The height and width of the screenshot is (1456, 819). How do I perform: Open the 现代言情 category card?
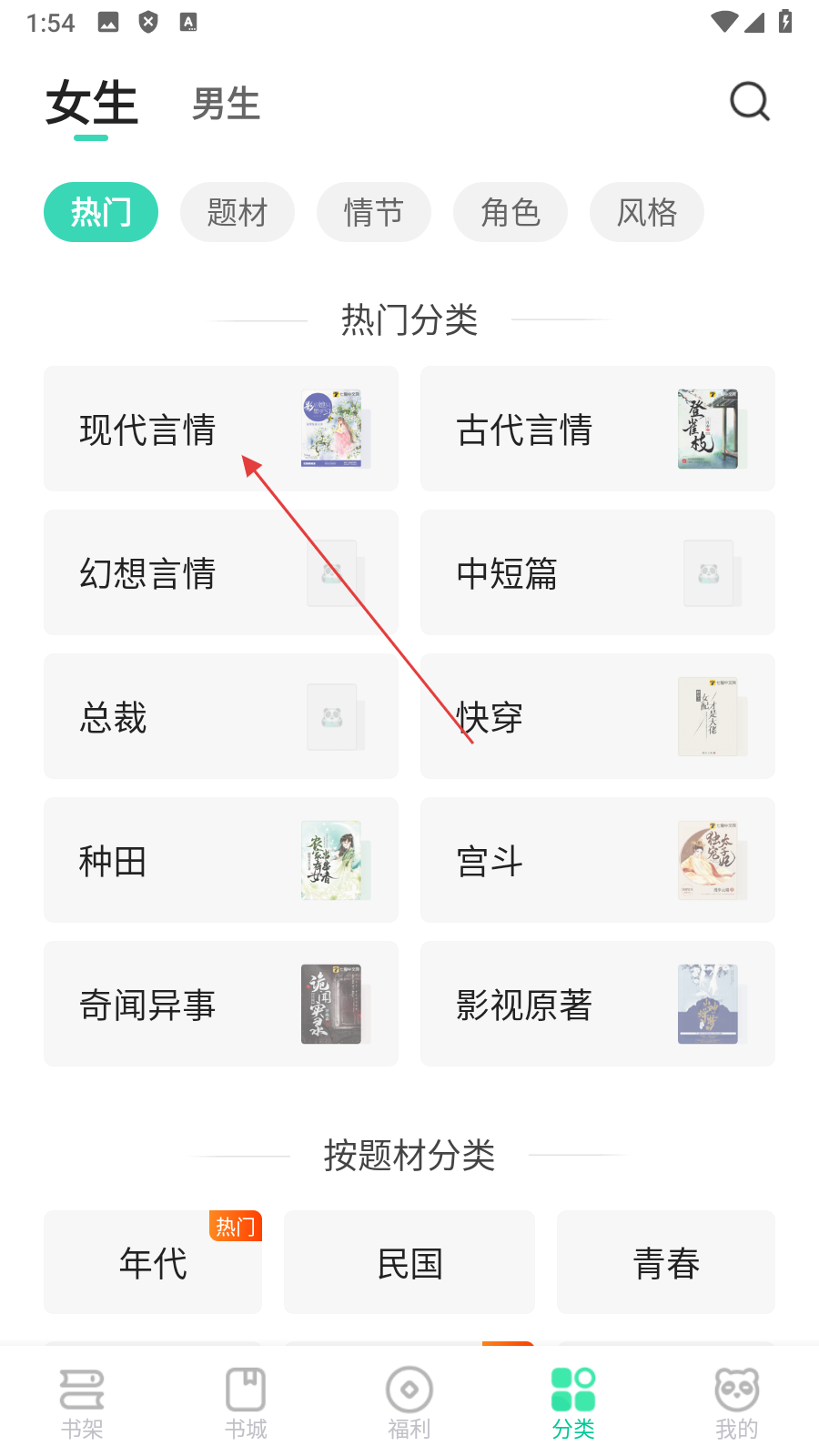221,429
